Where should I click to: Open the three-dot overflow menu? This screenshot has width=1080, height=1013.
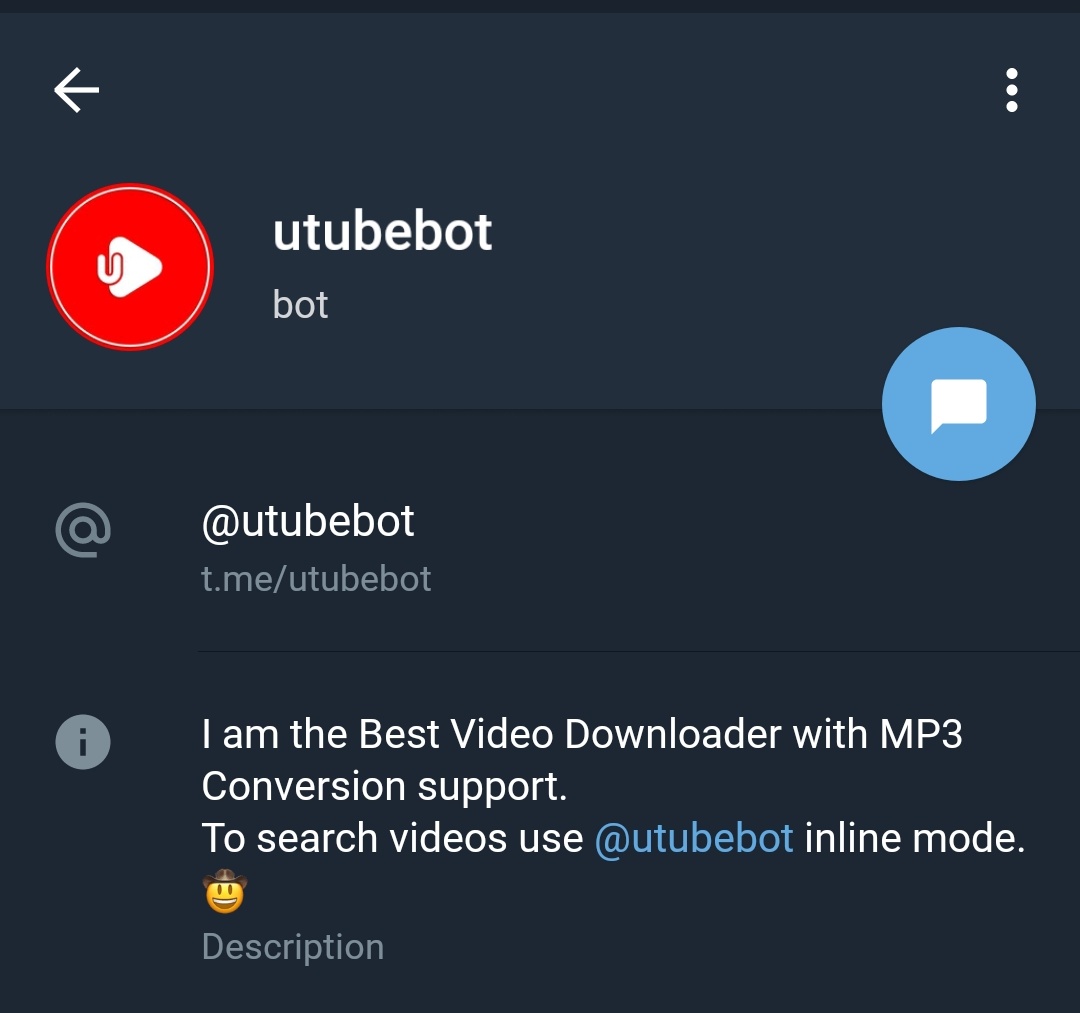[1011, 91]
